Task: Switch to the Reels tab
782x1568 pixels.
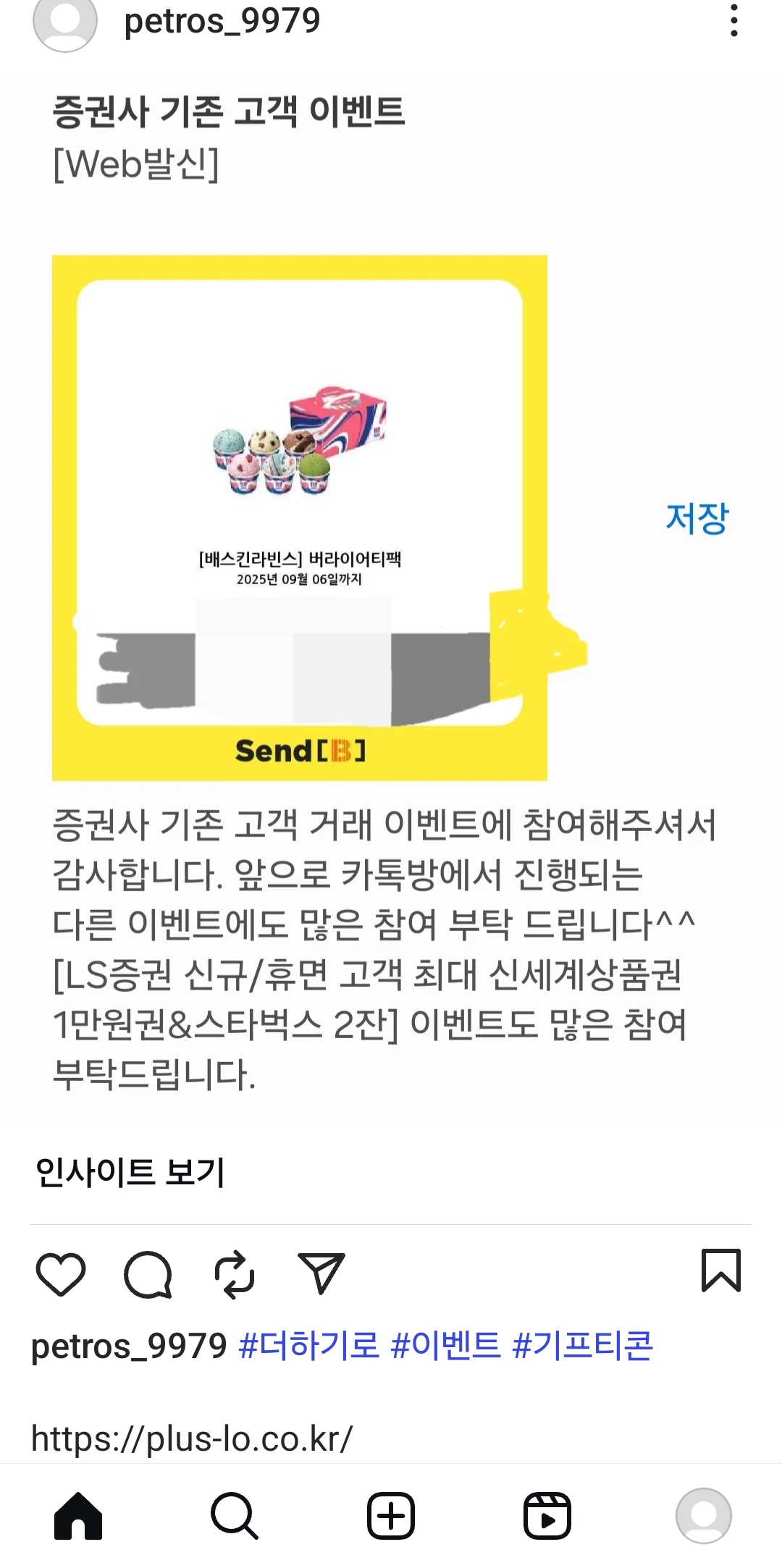Action: 547,1515
